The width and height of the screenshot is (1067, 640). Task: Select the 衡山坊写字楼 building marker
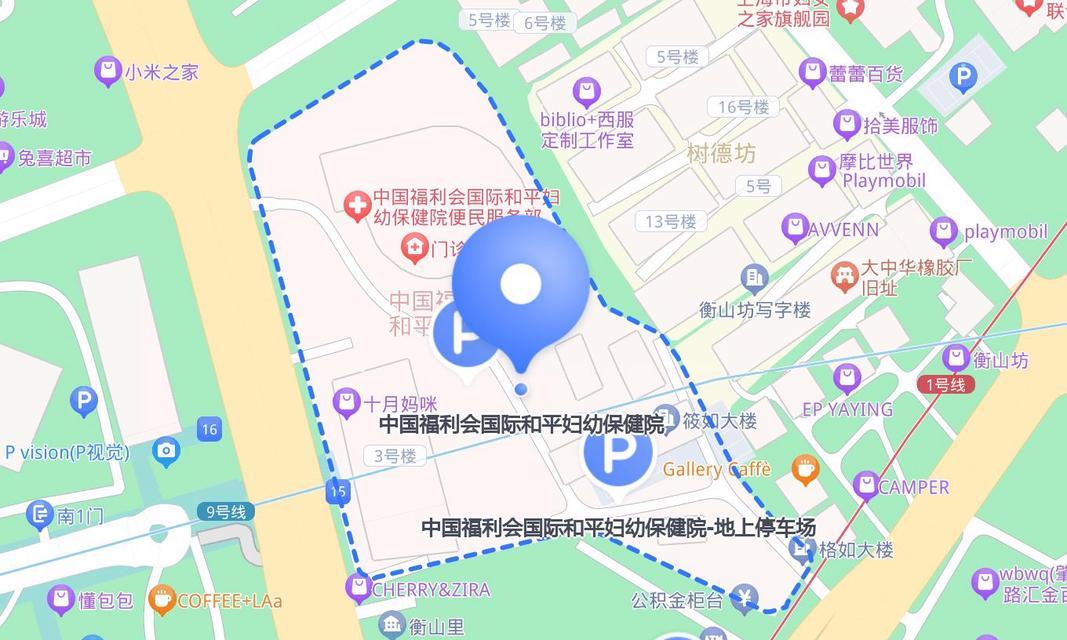(754, 278)
